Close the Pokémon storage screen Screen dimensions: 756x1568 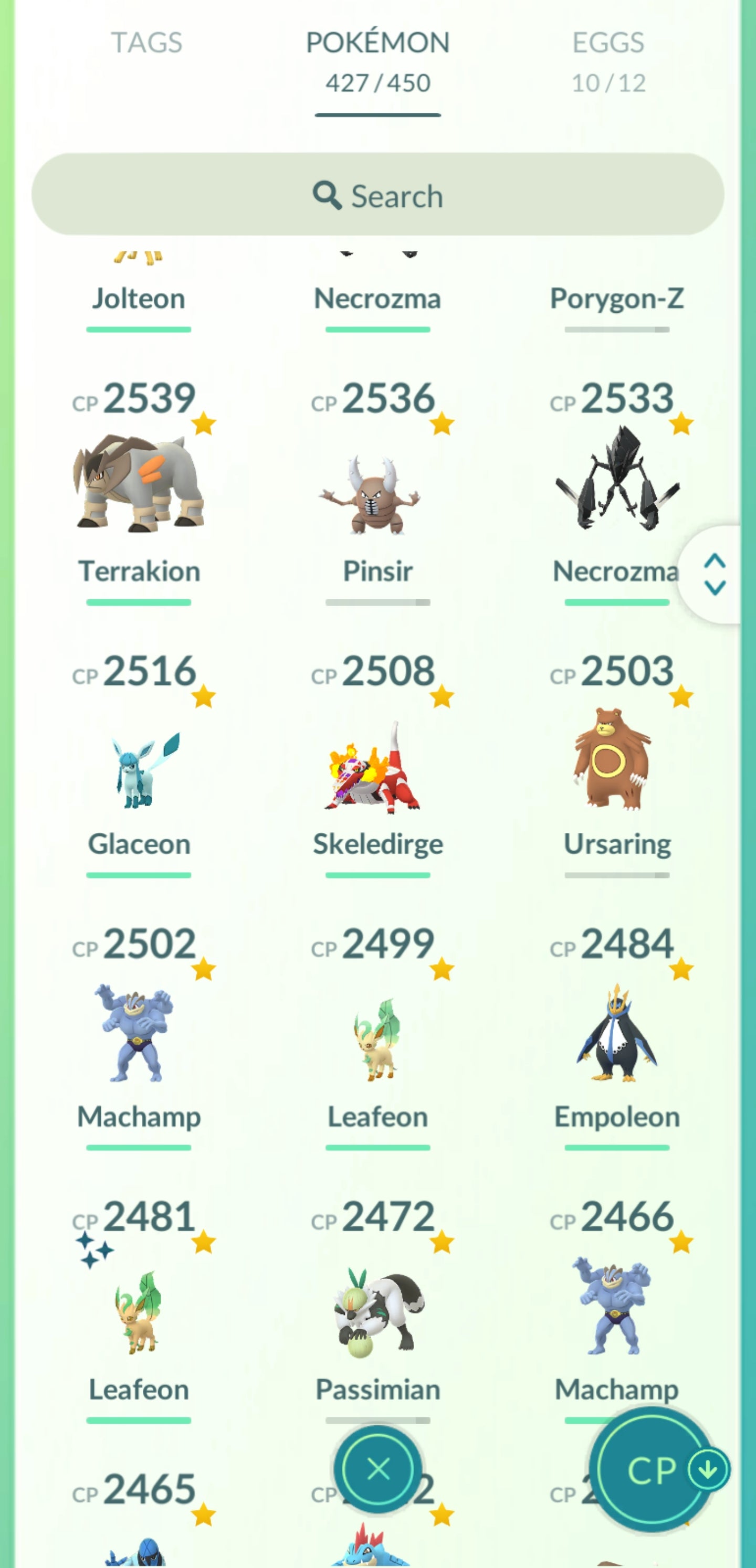(x=377, y=1469)
